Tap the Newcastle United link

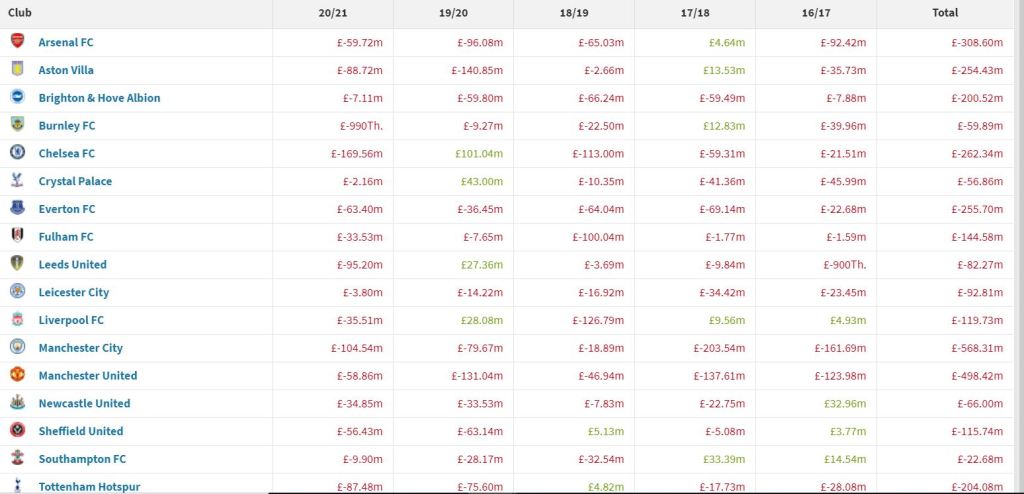pos(84,404)
